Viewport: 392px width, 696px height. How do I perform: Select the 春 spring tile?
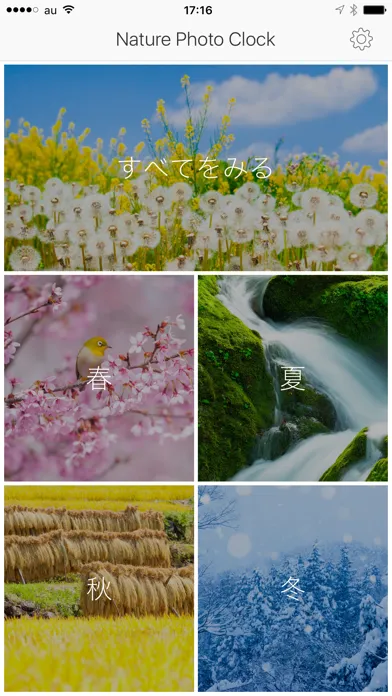99,378
